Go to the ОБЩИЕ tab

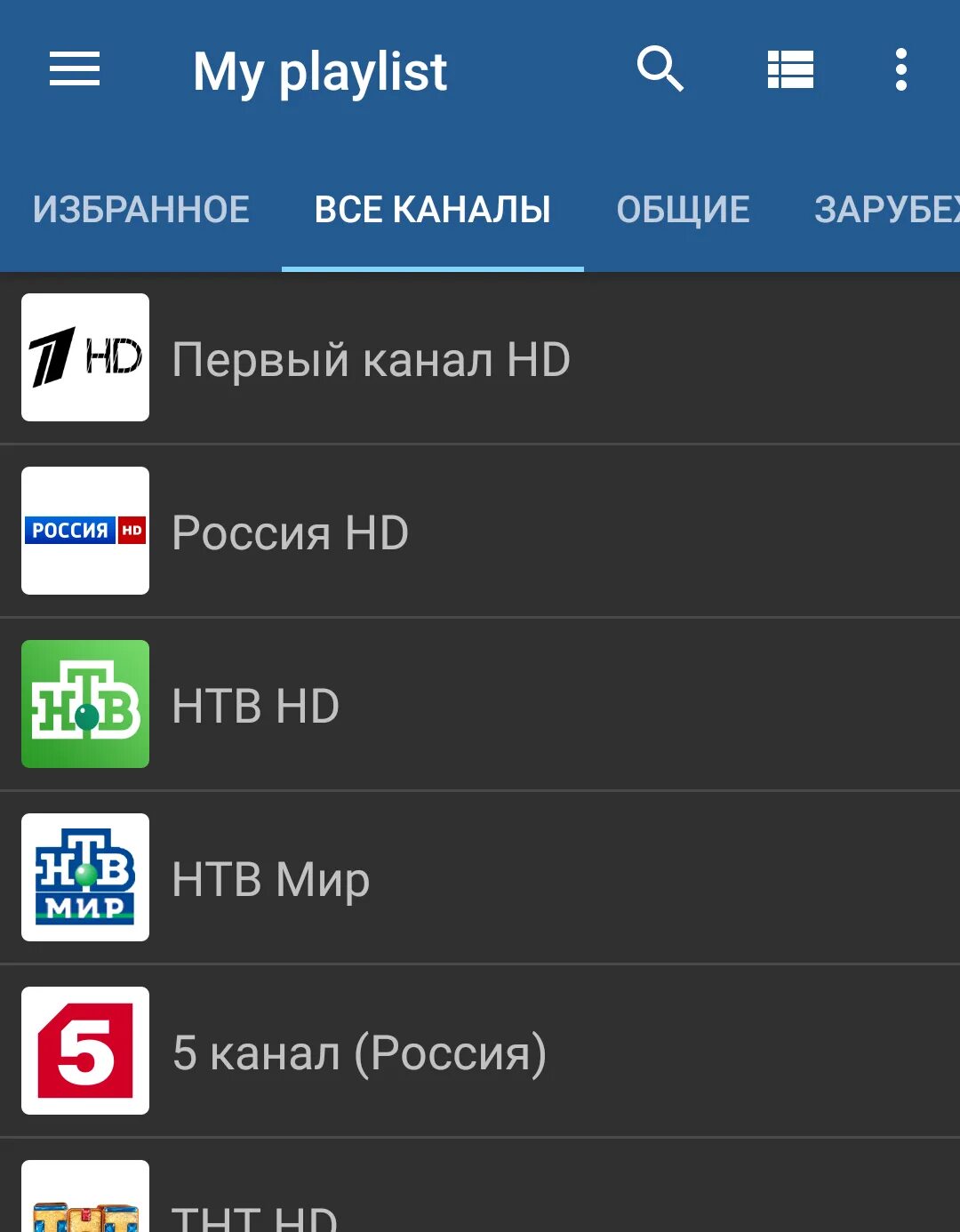683,210
